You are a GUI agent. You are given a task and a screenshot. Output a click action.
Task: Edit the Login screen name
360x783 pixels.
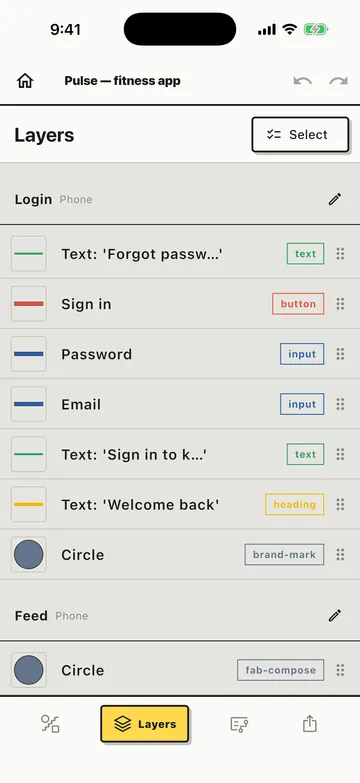335,199
